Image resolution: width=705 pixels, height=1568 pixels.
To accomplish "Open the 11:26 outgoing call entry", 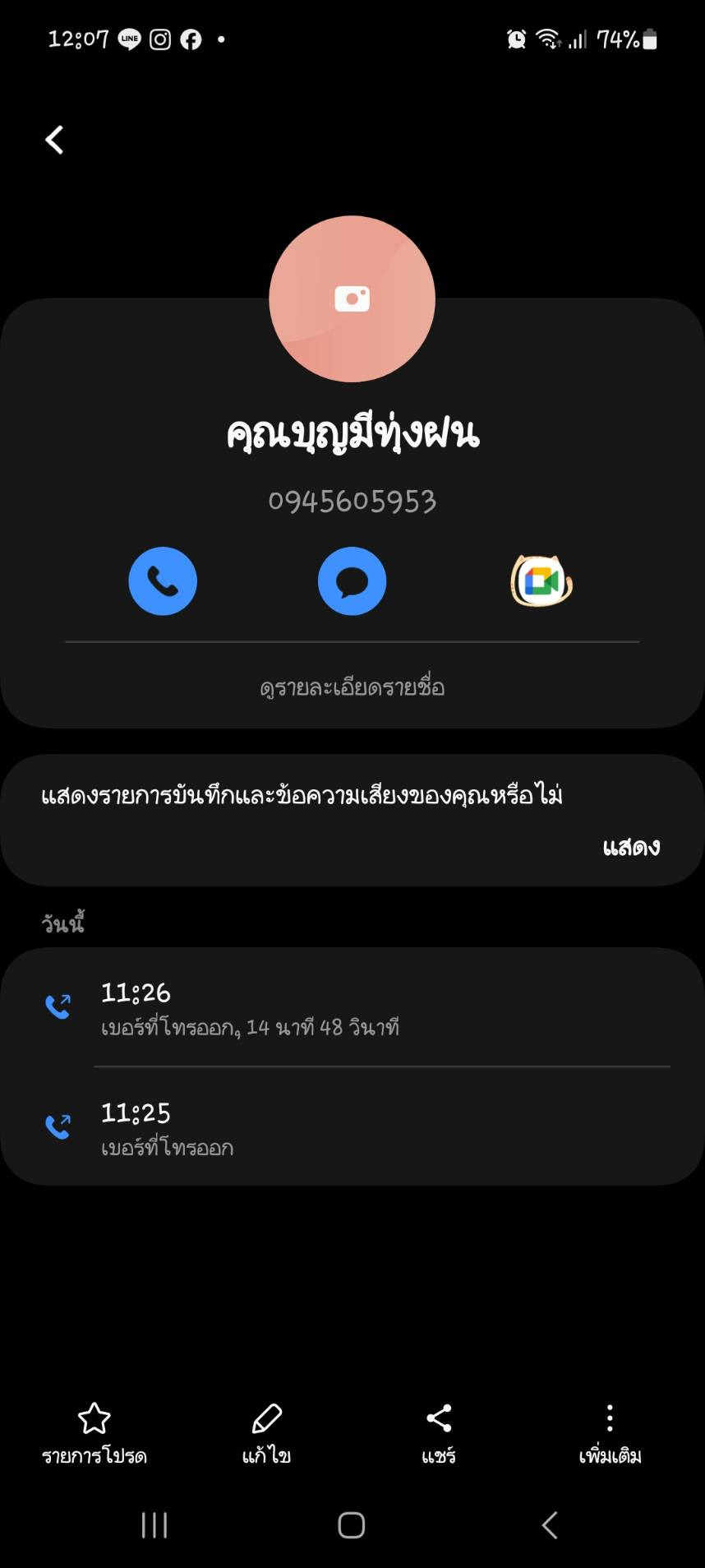I will 352,1007.
